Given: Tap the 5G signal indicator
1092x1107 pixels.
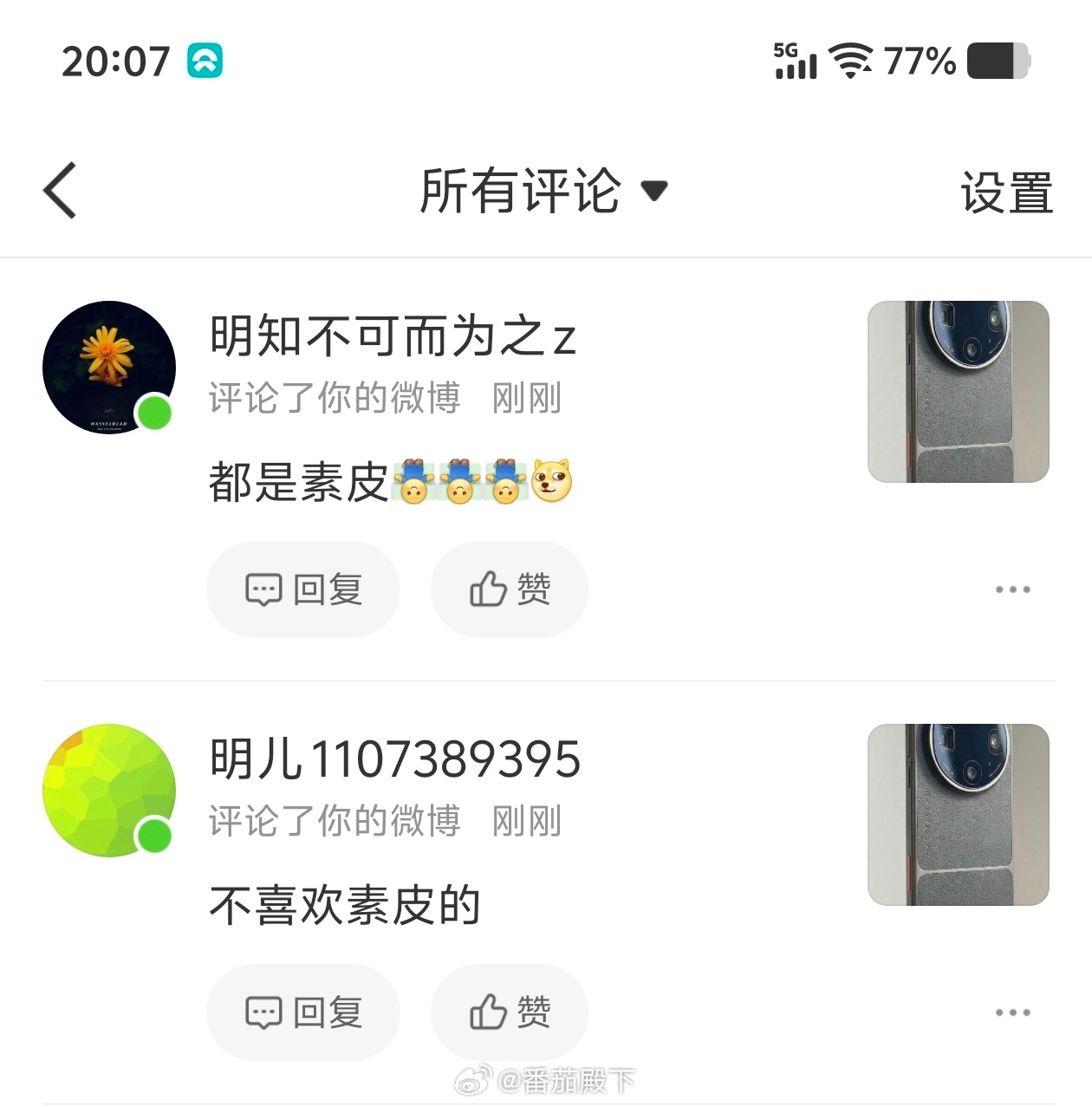Looking at the screenshot, I should tap(796, 61).
